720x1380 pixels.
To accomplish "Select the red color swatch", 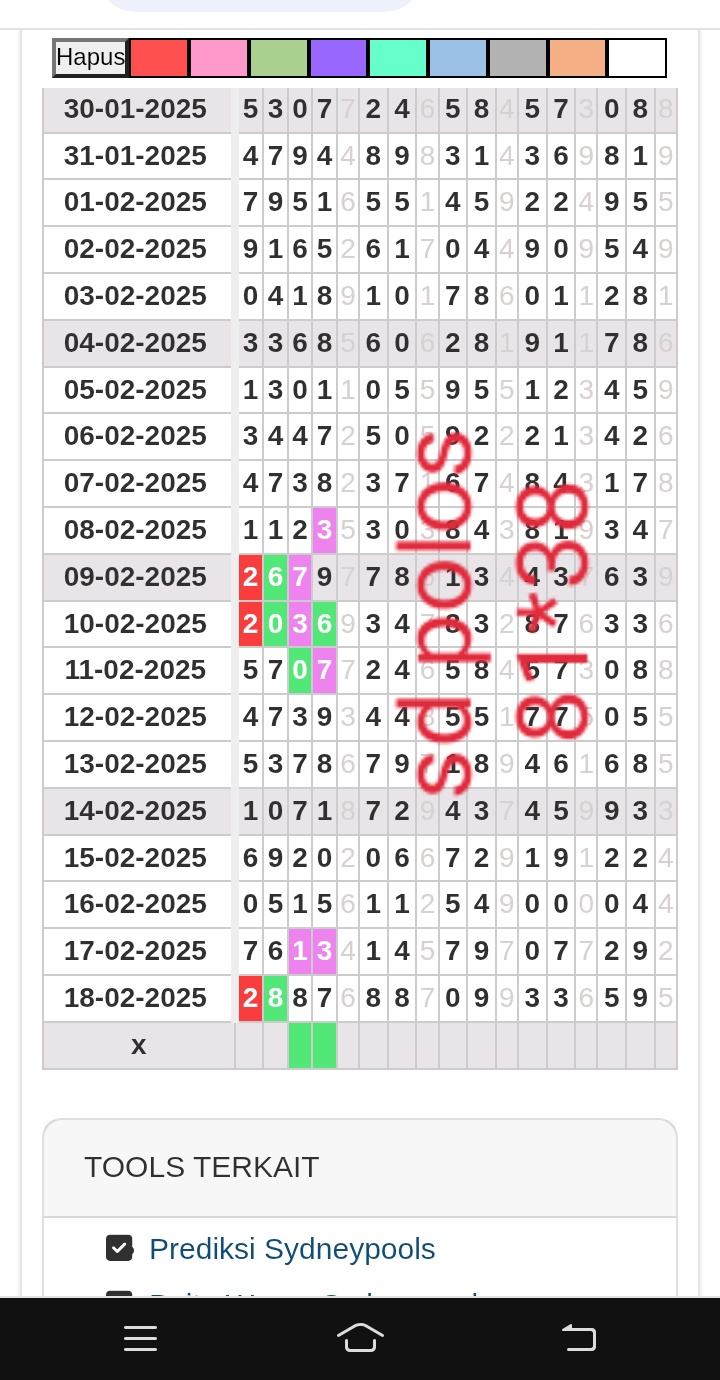I will (x=159, y=58).
